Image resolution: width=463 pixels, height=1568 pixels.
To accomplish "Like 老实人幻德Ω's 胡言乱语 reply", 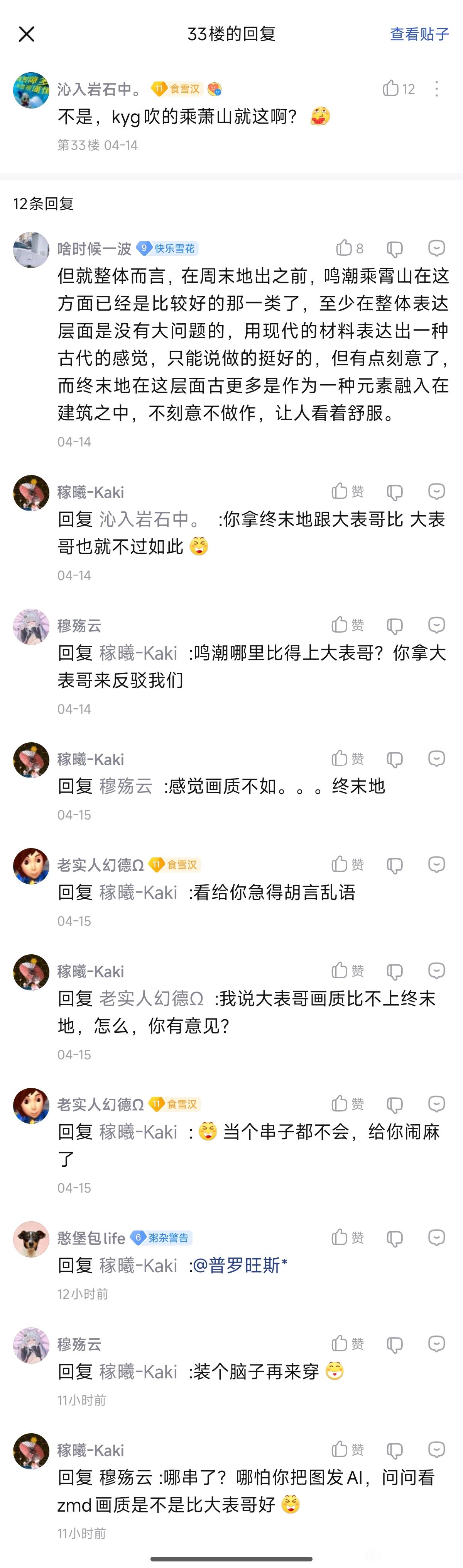I will point(347,864).
